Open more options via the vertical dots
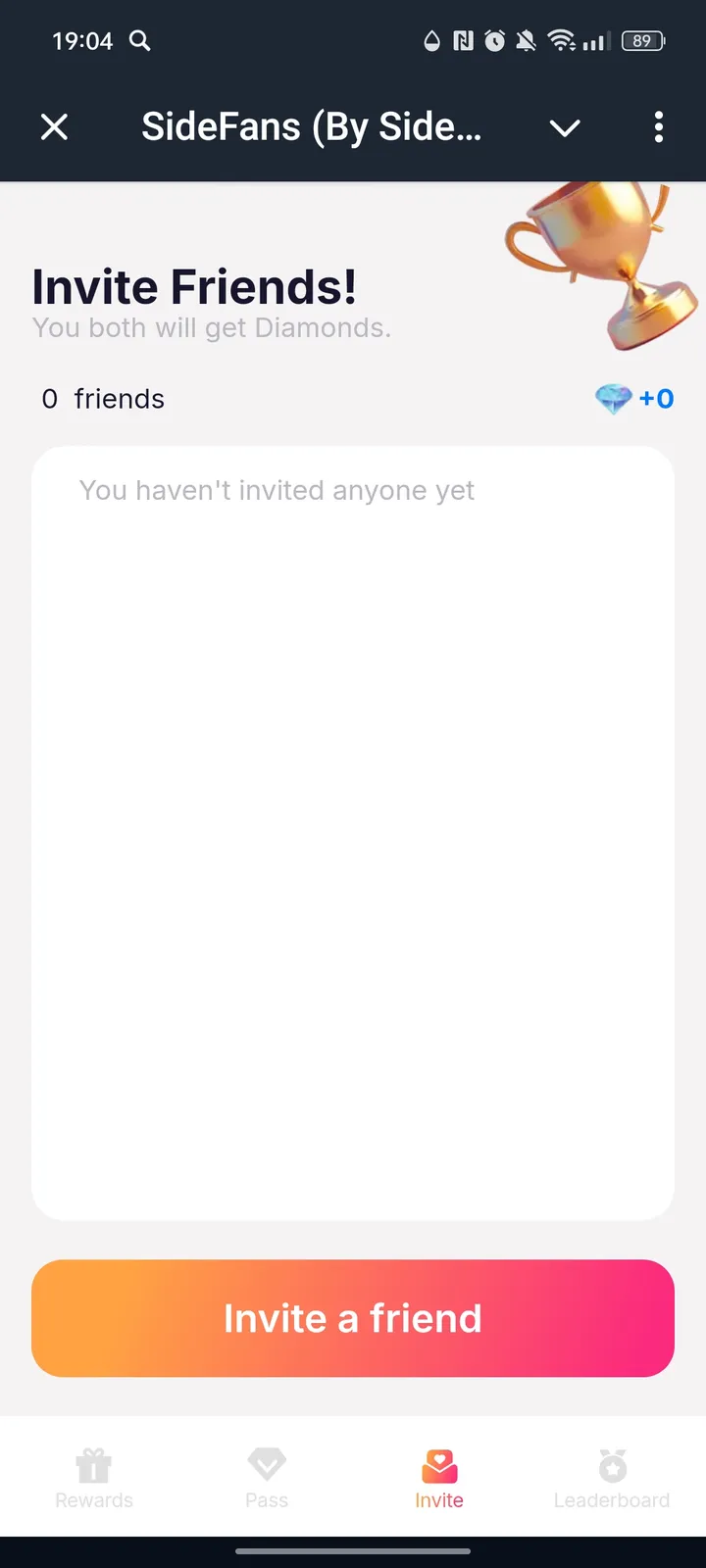Screen dimensions: 706x1568 tap(658, 126)
